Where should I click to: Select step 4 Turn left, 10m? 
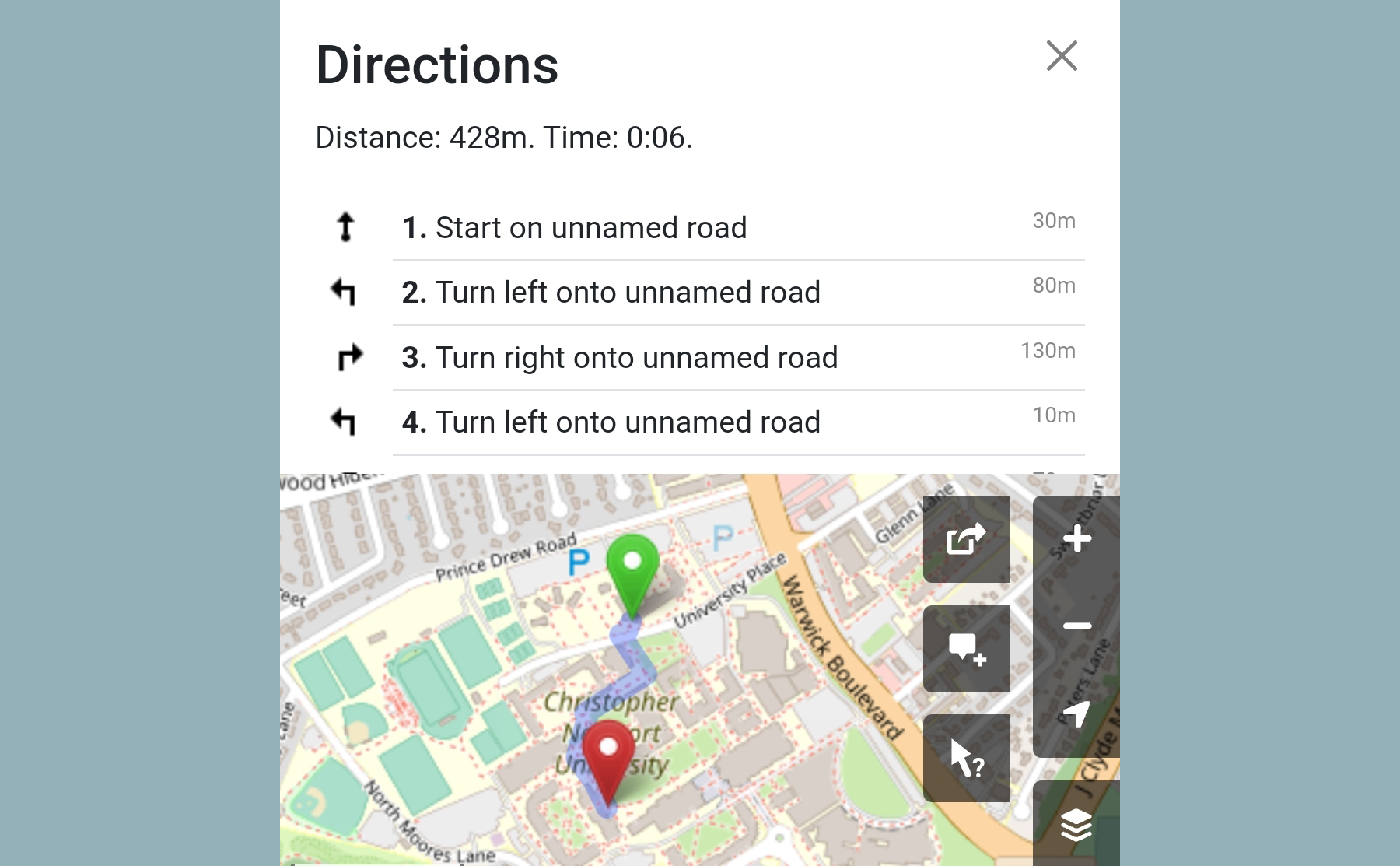[611, 422]
